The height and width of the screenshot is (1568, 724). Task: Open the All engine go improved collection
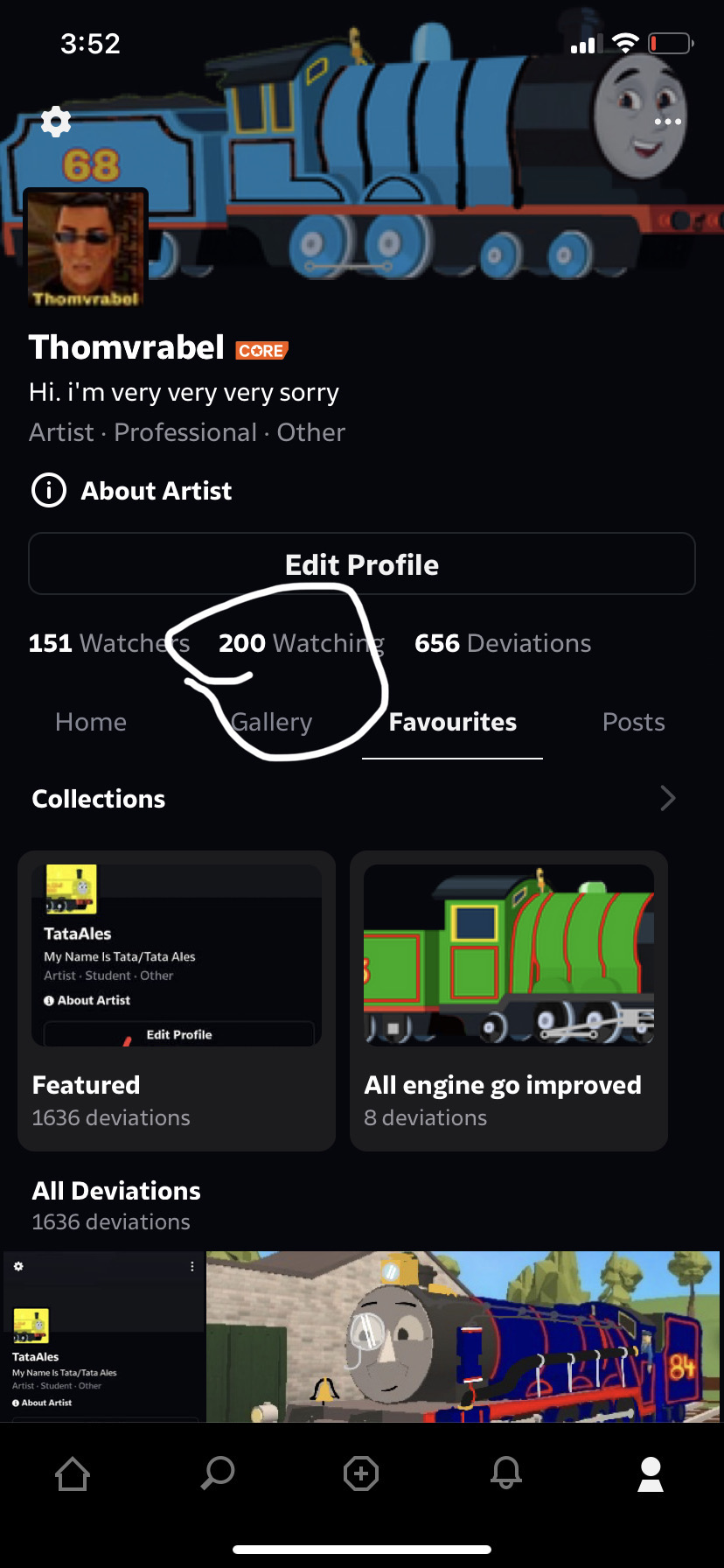click(x=509, y=1000)
